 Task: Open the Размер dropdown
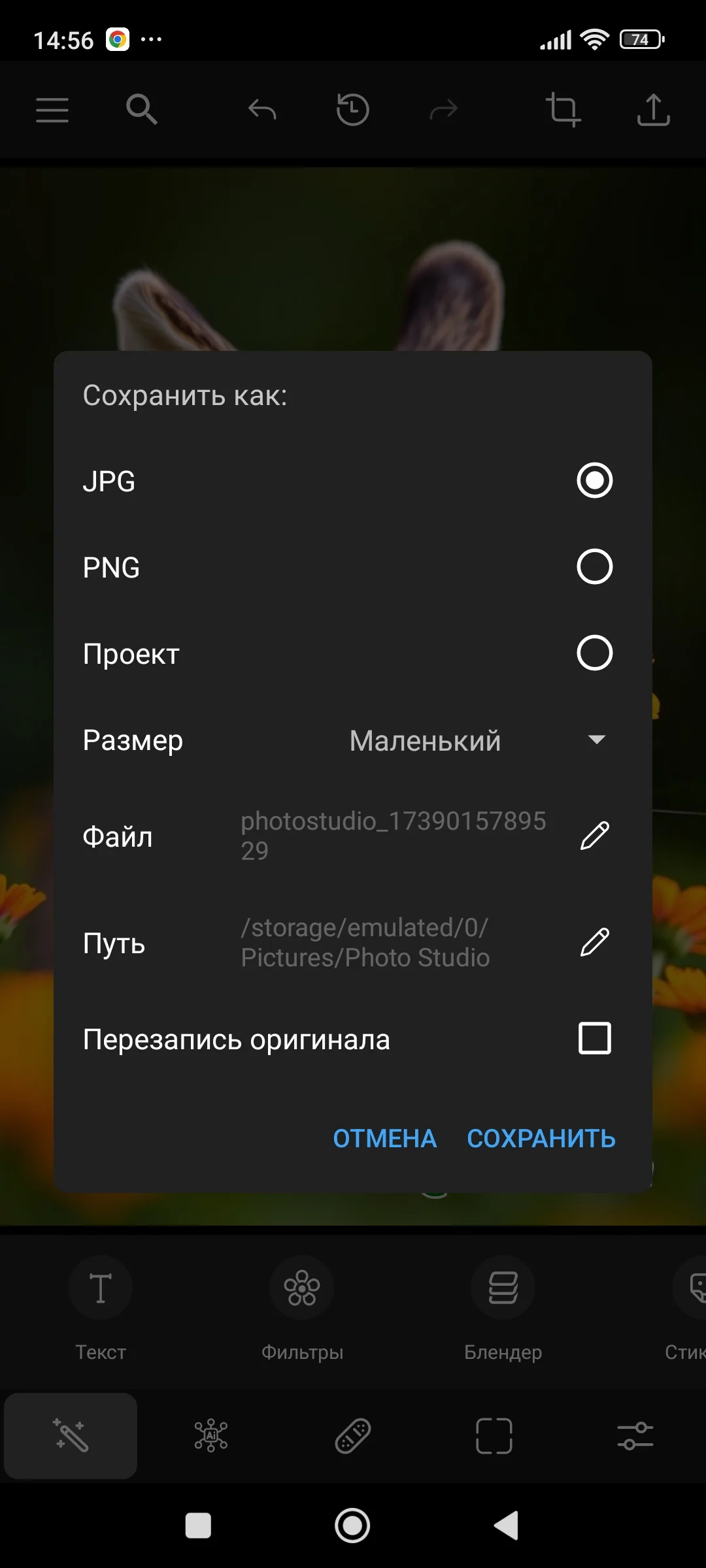(596, 740)
